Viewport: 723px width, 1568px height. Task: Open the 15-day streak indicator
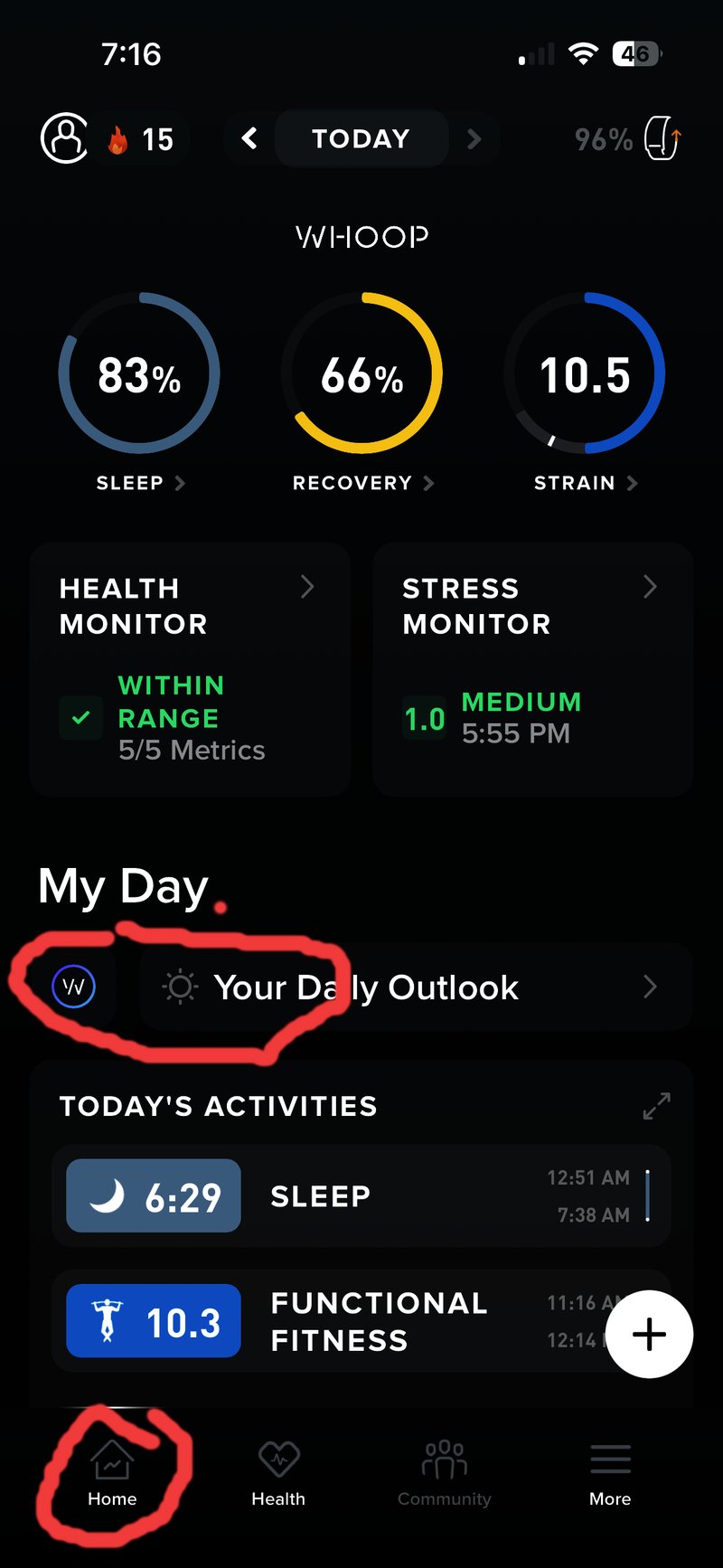tap(142, 139)
